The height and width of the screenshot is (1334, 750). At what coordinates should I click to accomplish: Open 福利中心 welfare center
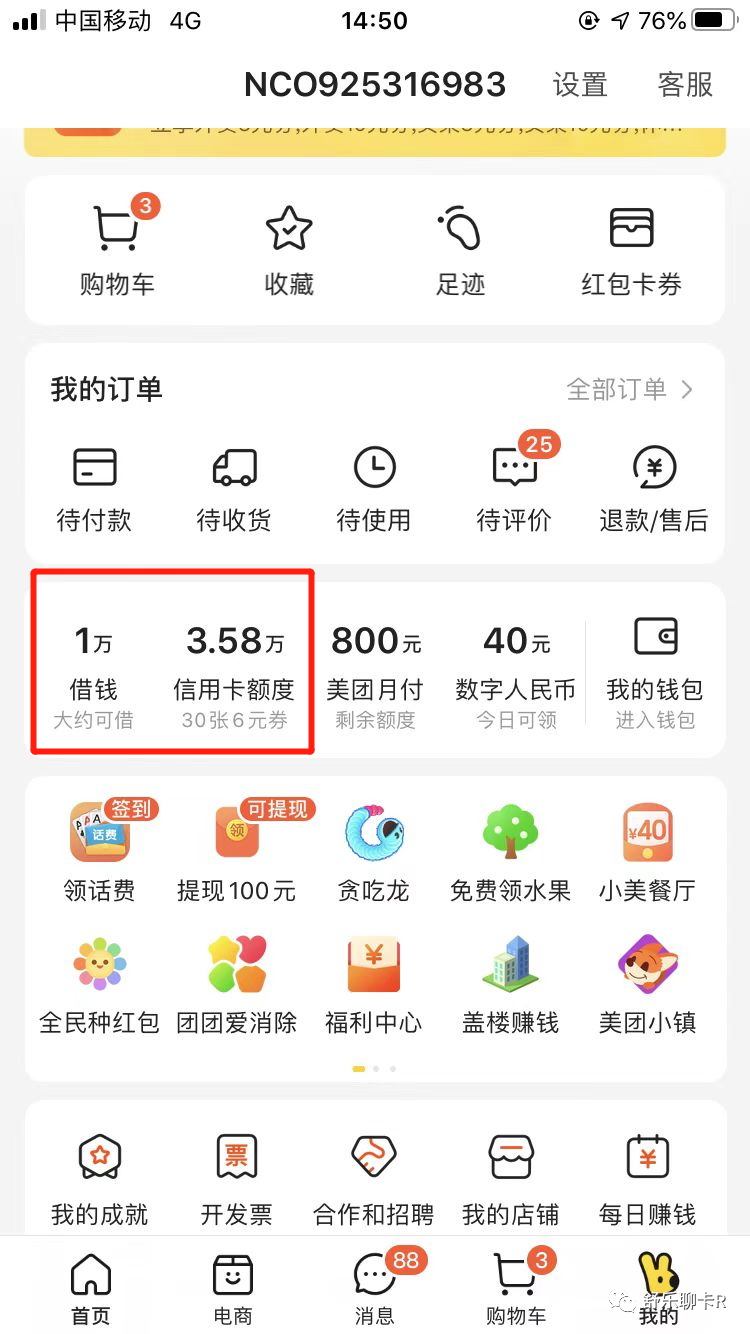[x=373, y=985]
